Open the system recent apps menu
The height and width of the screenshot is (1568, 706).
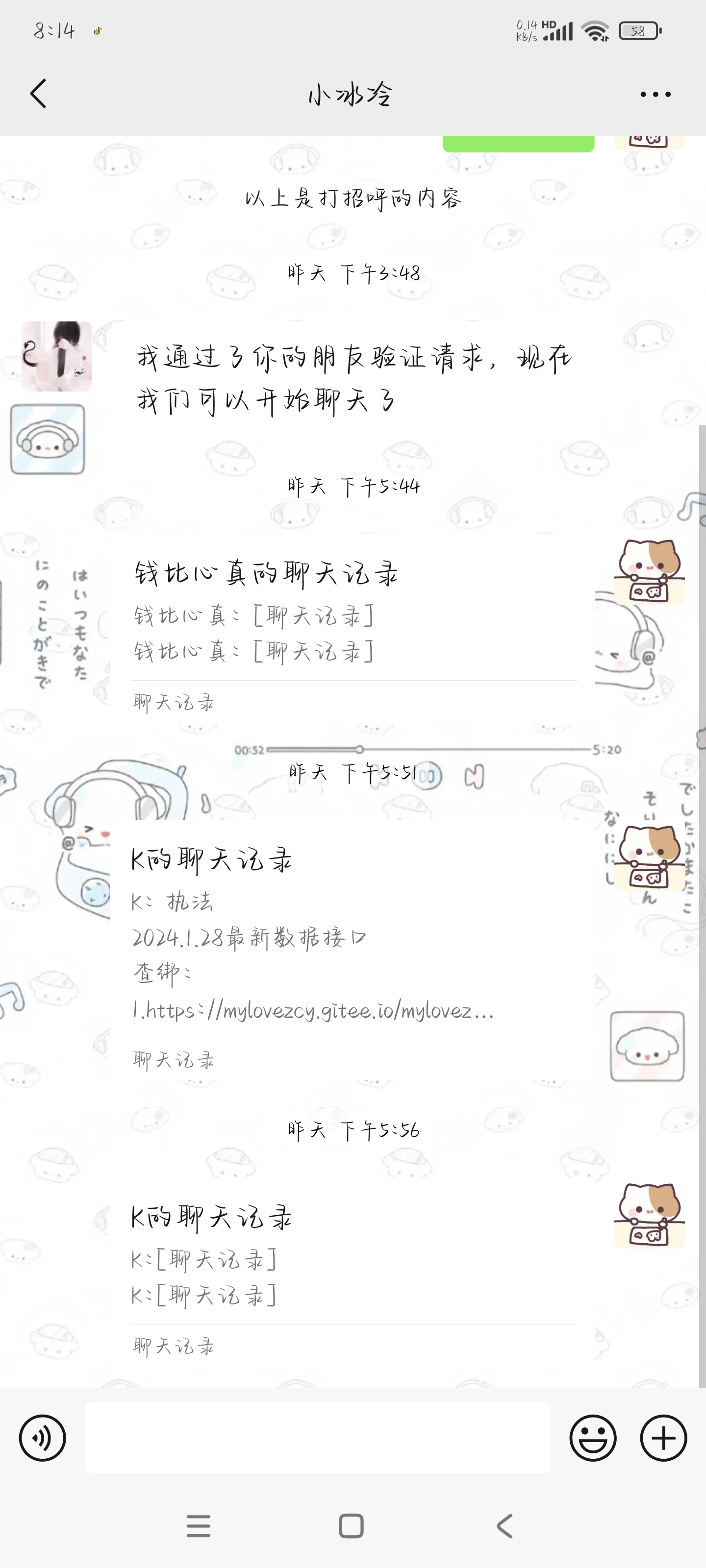(199, 1526)
